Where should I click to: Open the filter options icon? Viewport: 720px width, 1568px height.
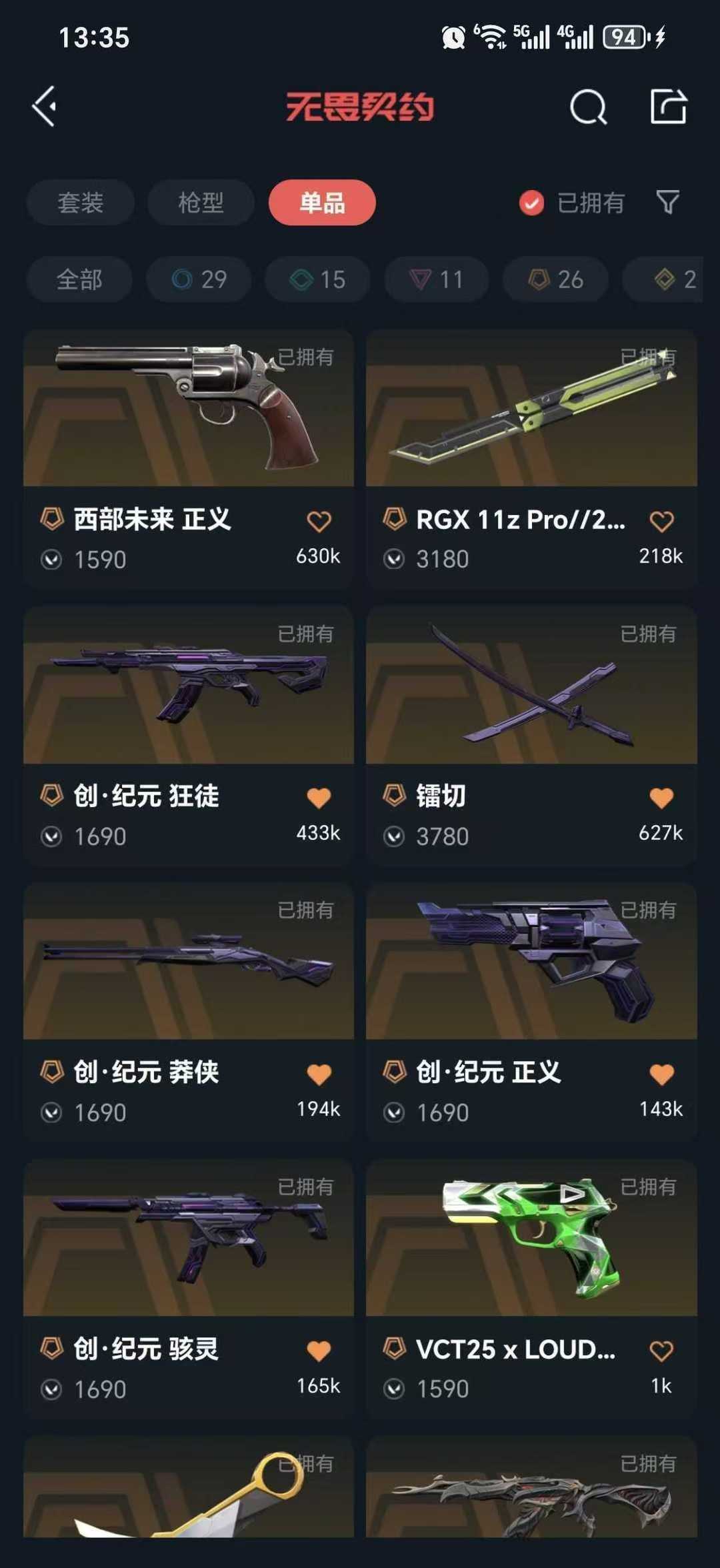coord(667,202)
